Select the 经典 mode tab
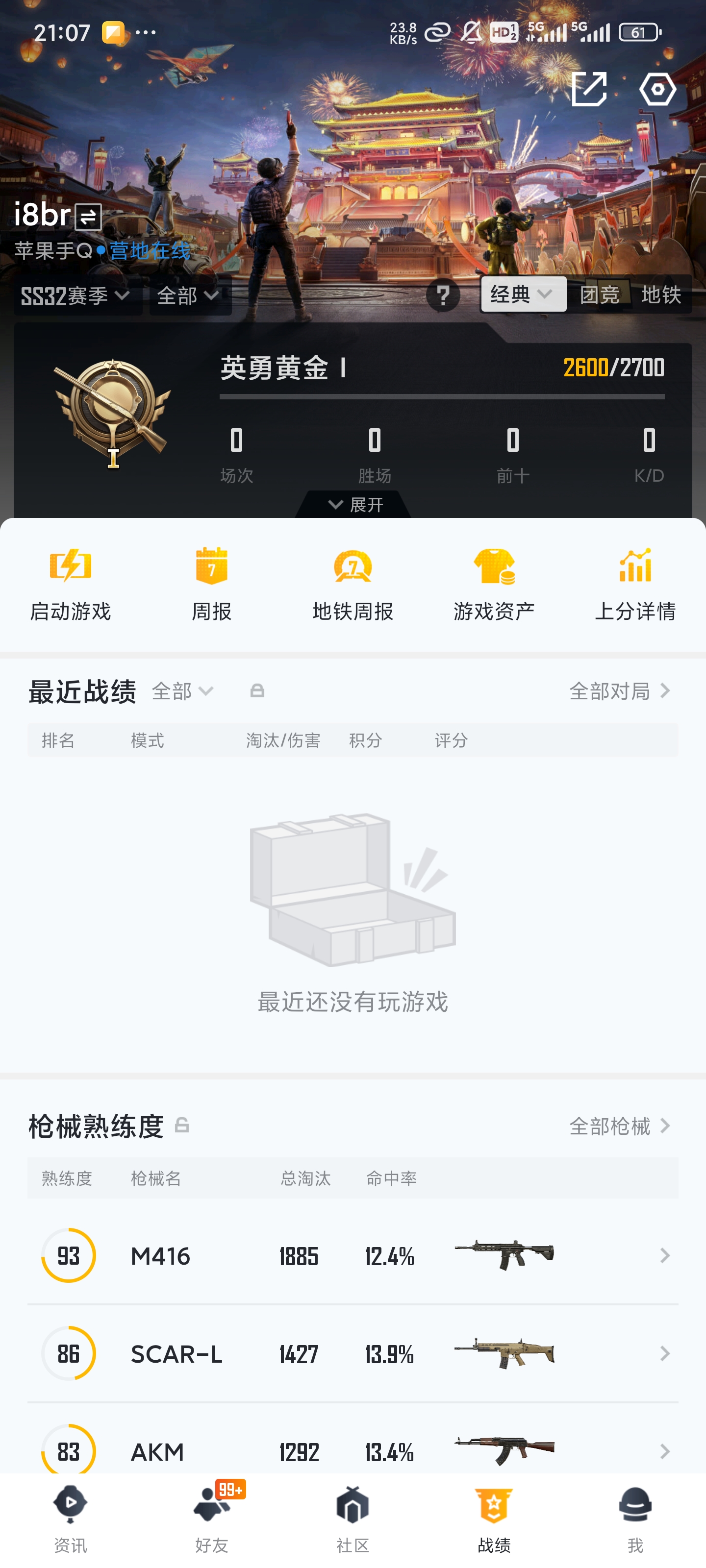The image size is (706, 1568). pos(522,294)
